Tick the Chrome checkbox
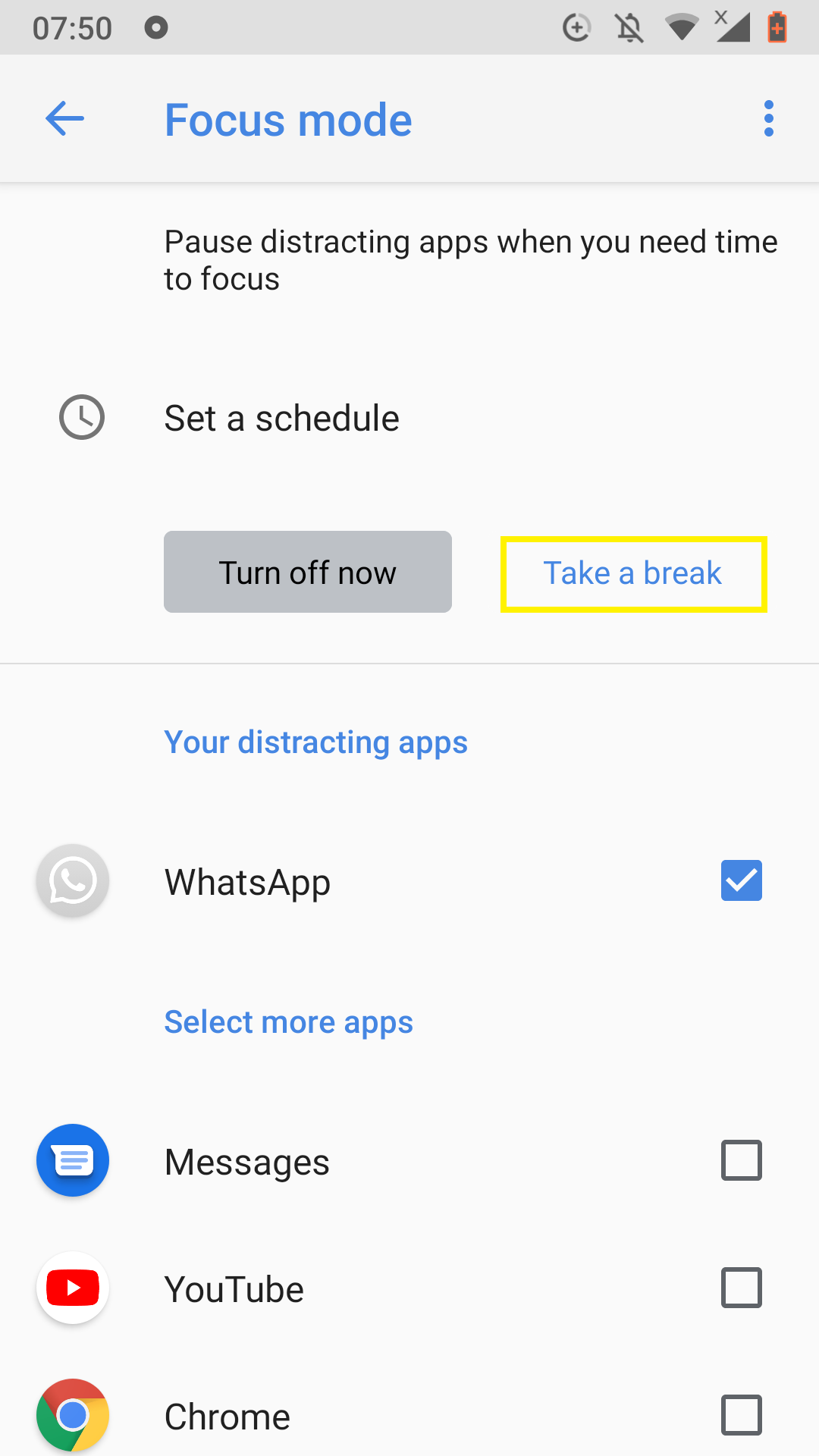819x1456 pixels. [x=742, y=1415]
